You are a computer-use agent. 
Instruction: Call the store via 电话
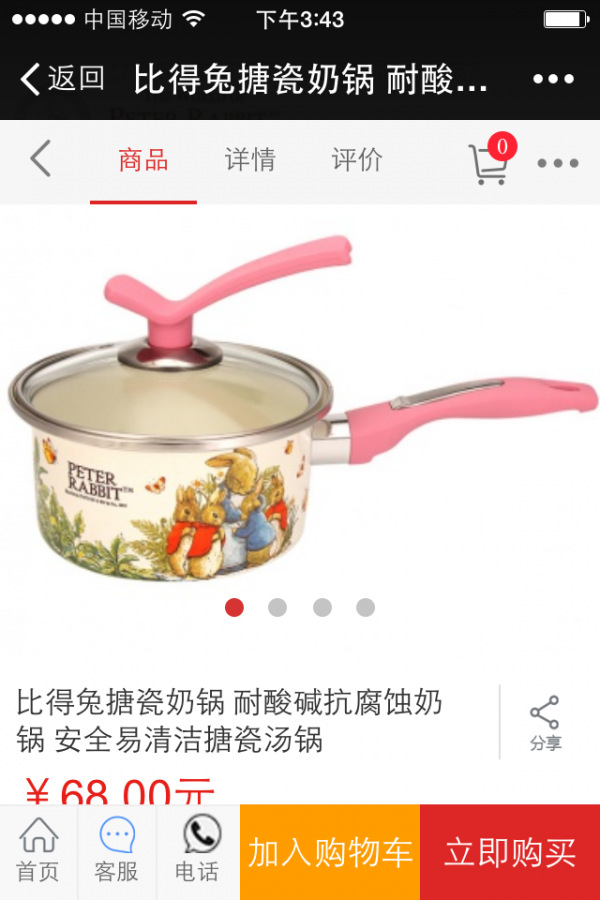198,852
